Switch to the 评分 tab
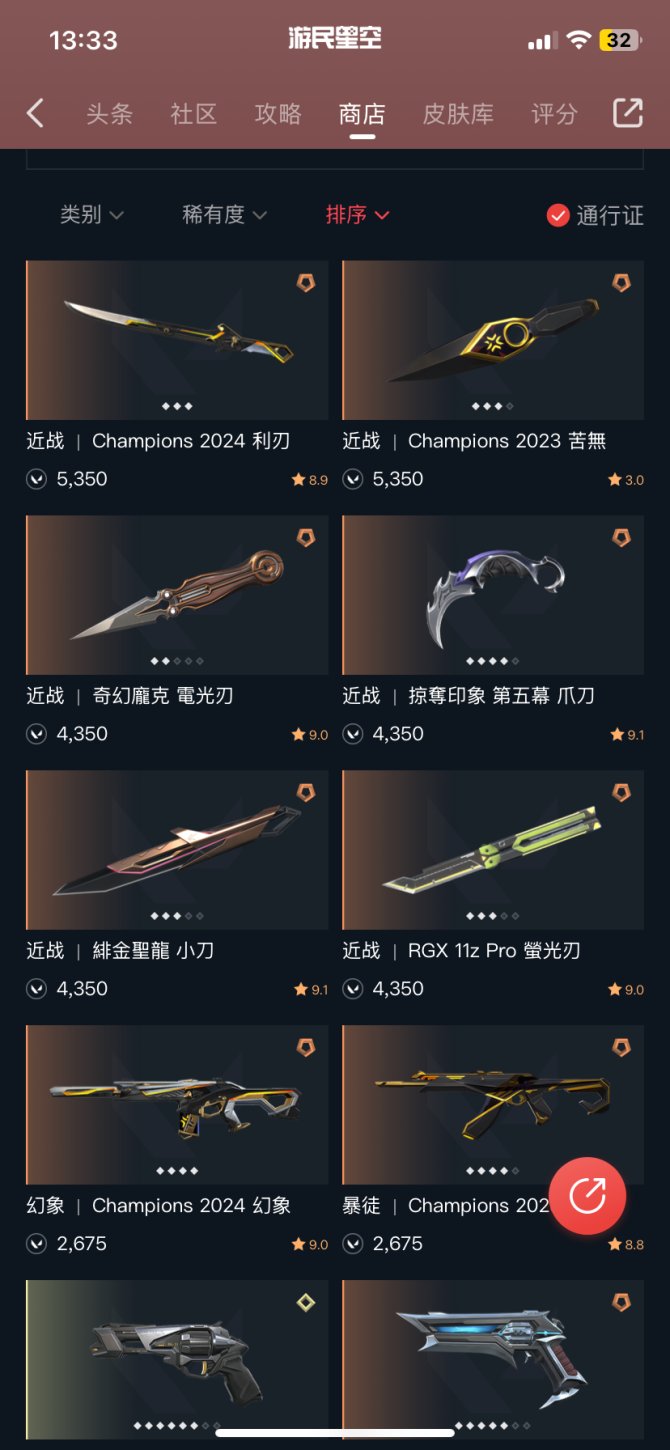The height and width of the screenshot is (1450, 670). (x=554, y=114)
